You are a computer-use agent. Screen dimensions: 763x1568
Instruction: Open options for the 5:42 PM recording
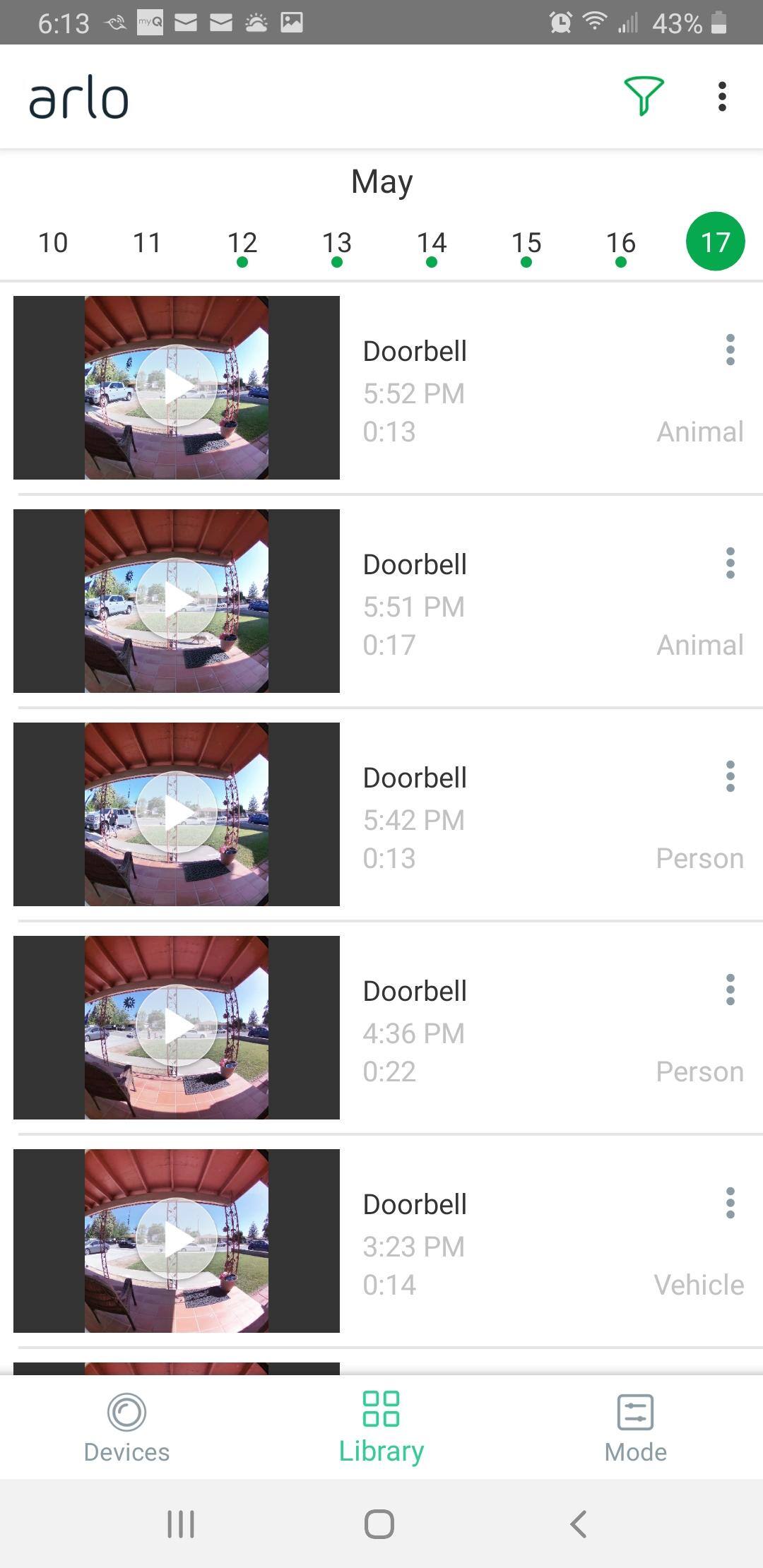point(730,777)
